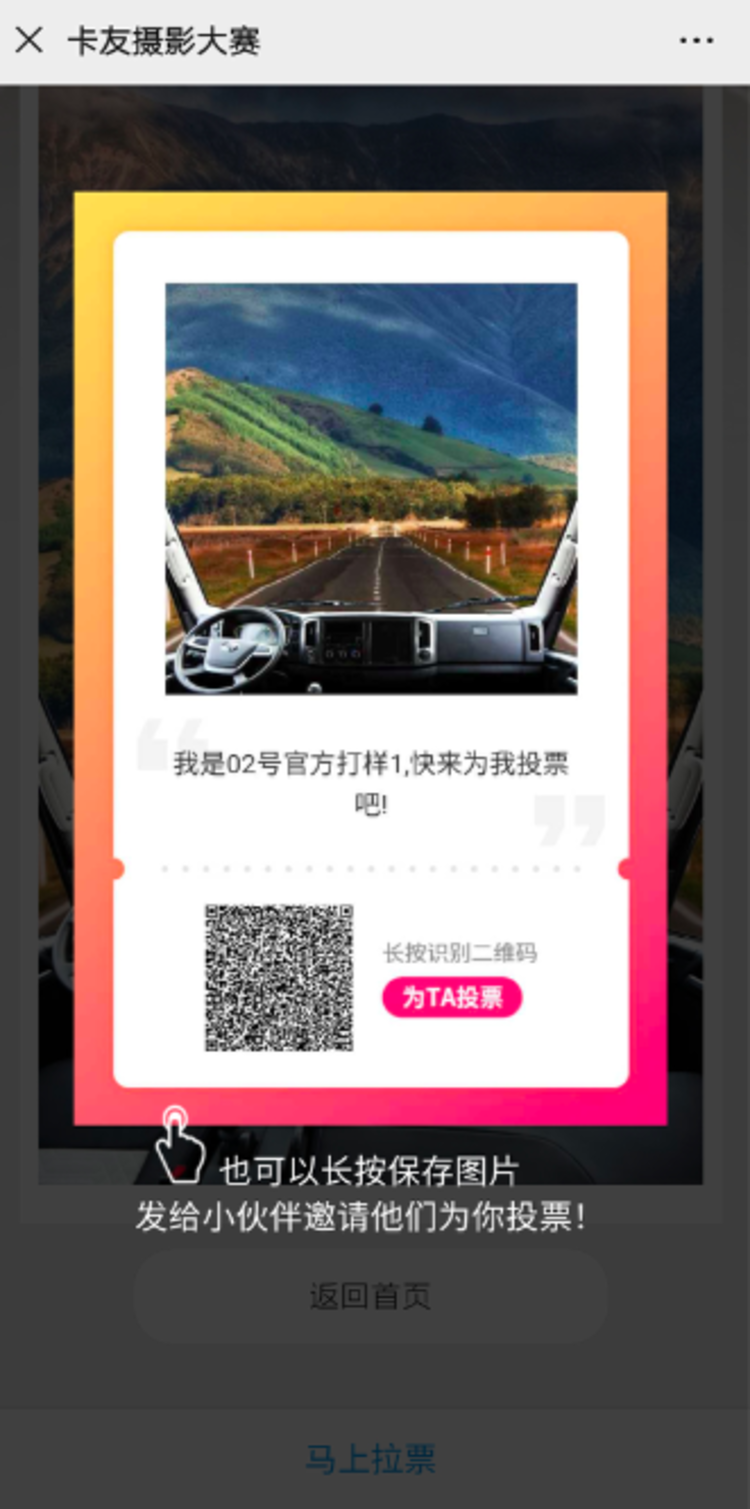This screenshot has height=1509, width=750.
Task: Close the 卡友摄影大赛 page
Action: pos(29,40)
